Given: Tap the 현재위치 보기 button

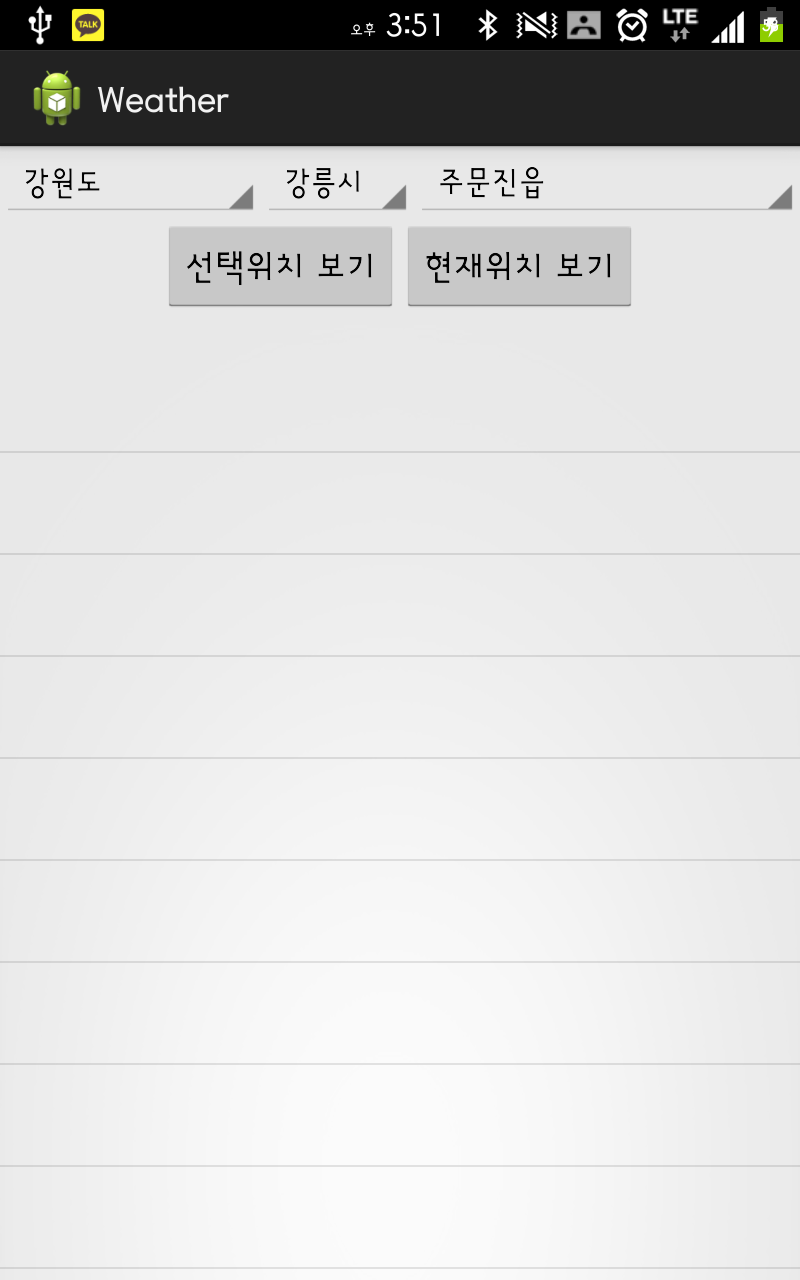Looking at the screenshot, I should [x=519, y=266].
